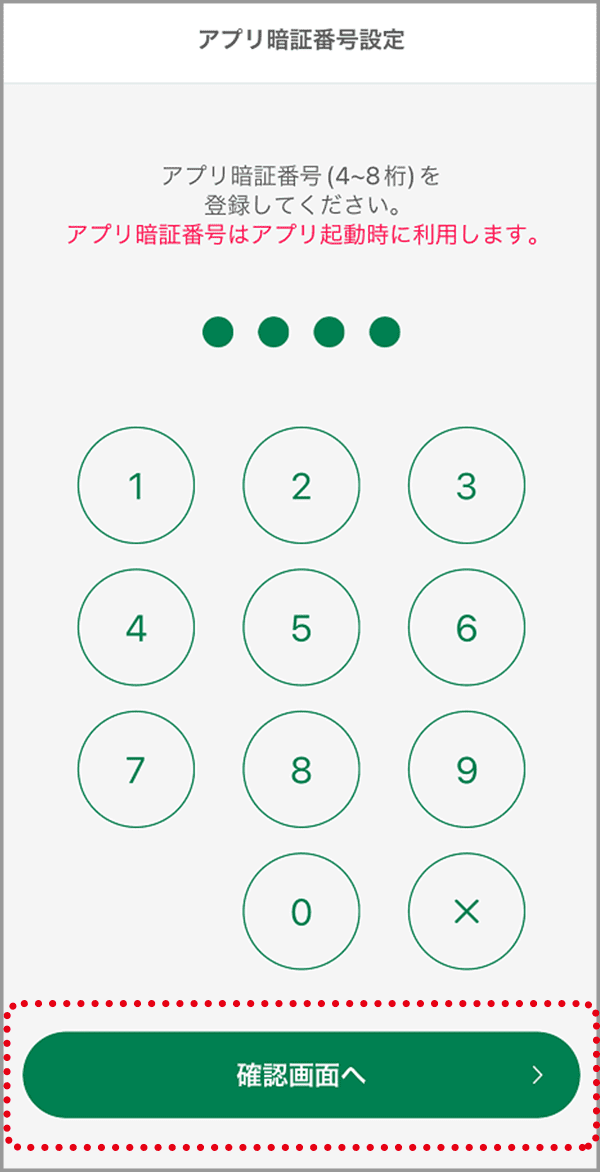
Task: Select digit 3 on the PIN pad
Action: [466, 486]
